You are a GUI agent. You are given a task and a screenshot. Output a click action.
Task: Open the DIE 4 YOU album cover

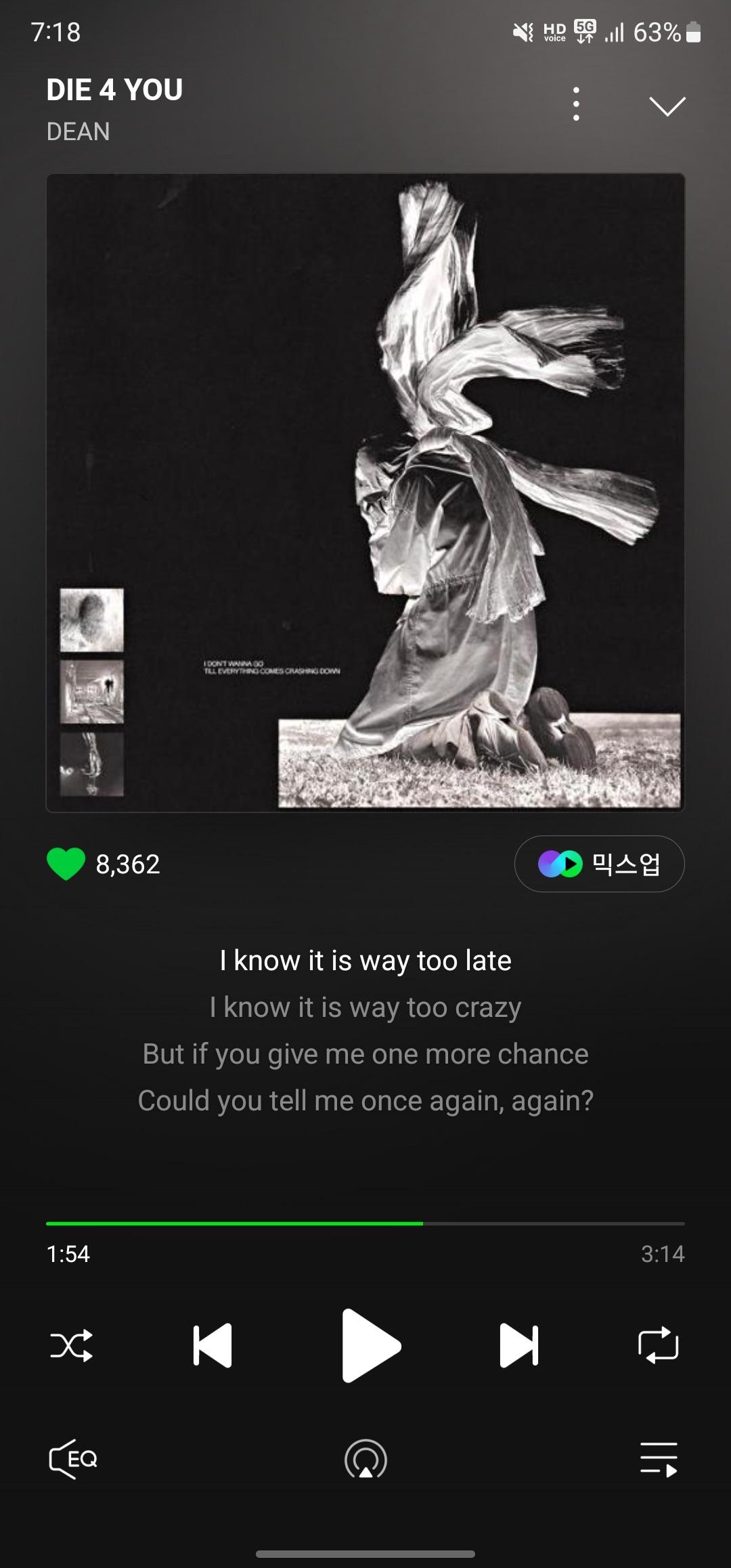(365, 492)
